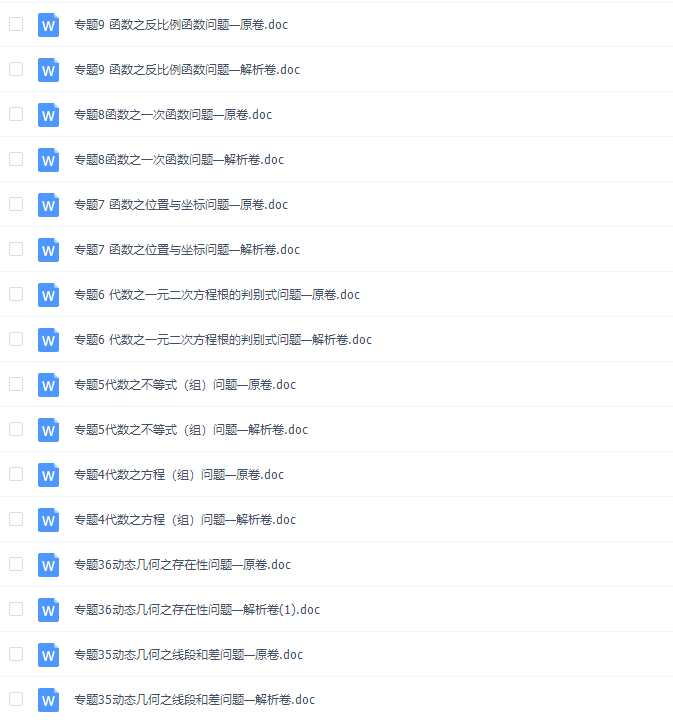Screen dimensions: 673x720
Task: Select checkbox for 专题6 判别式问题—解析卷.doc
Action: click(16, 339)
